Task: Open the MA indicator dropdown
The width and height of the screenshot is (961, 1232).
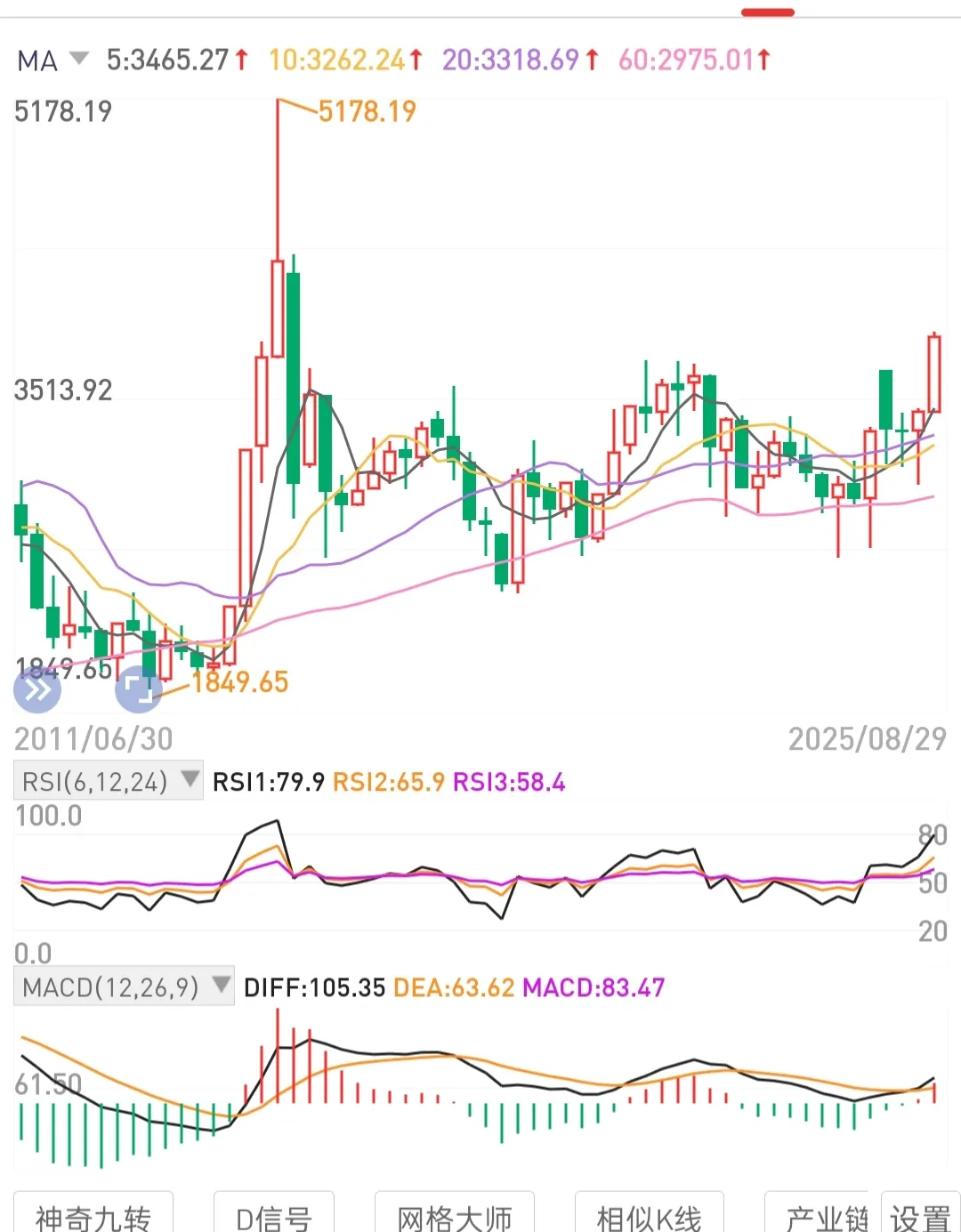Action: tap(53, 60)
